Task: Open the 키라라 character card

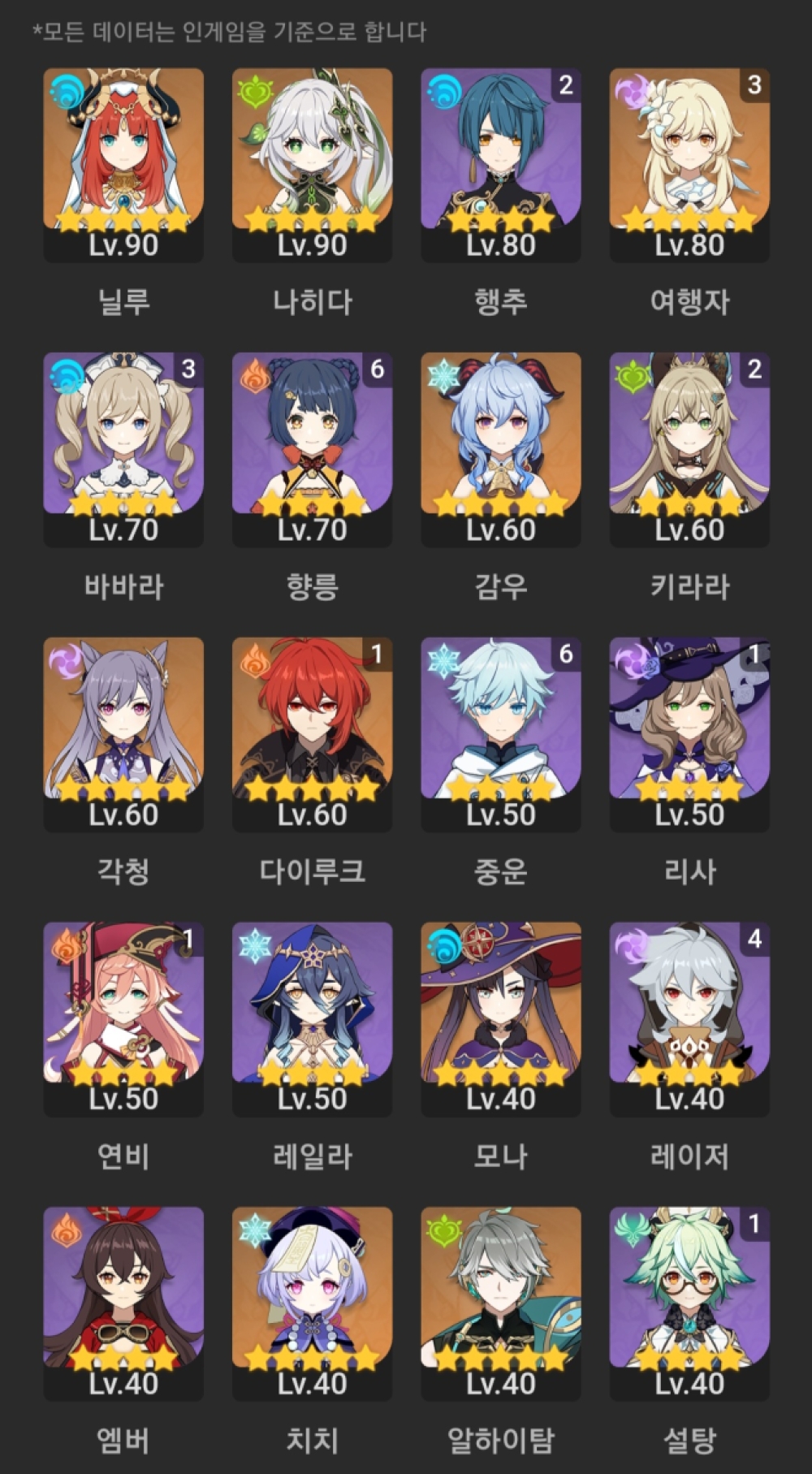Action: point(689,449)
